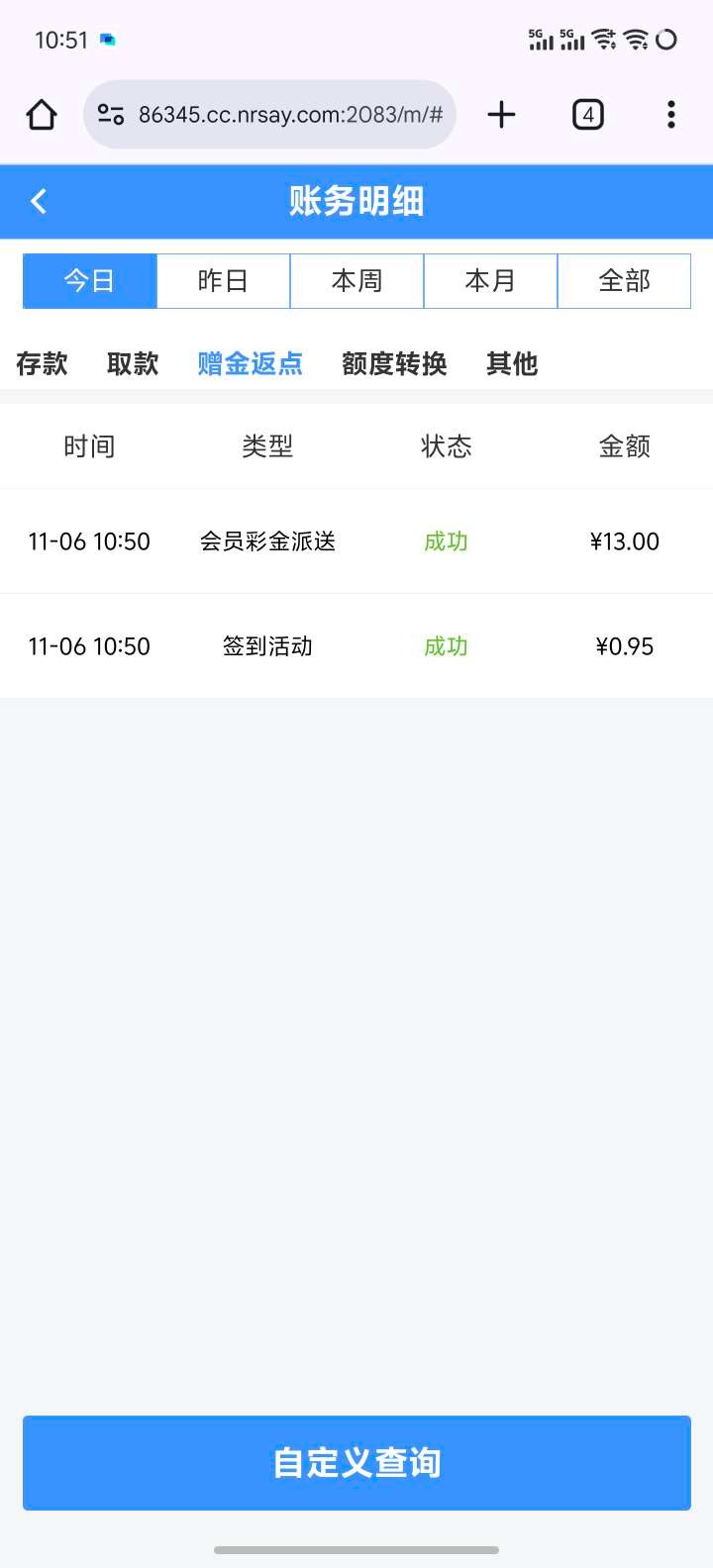Tap the 自定义查询 button
Image resolution: width=713 pixels, height=1568 pixels.
[x=356, y=1462]
